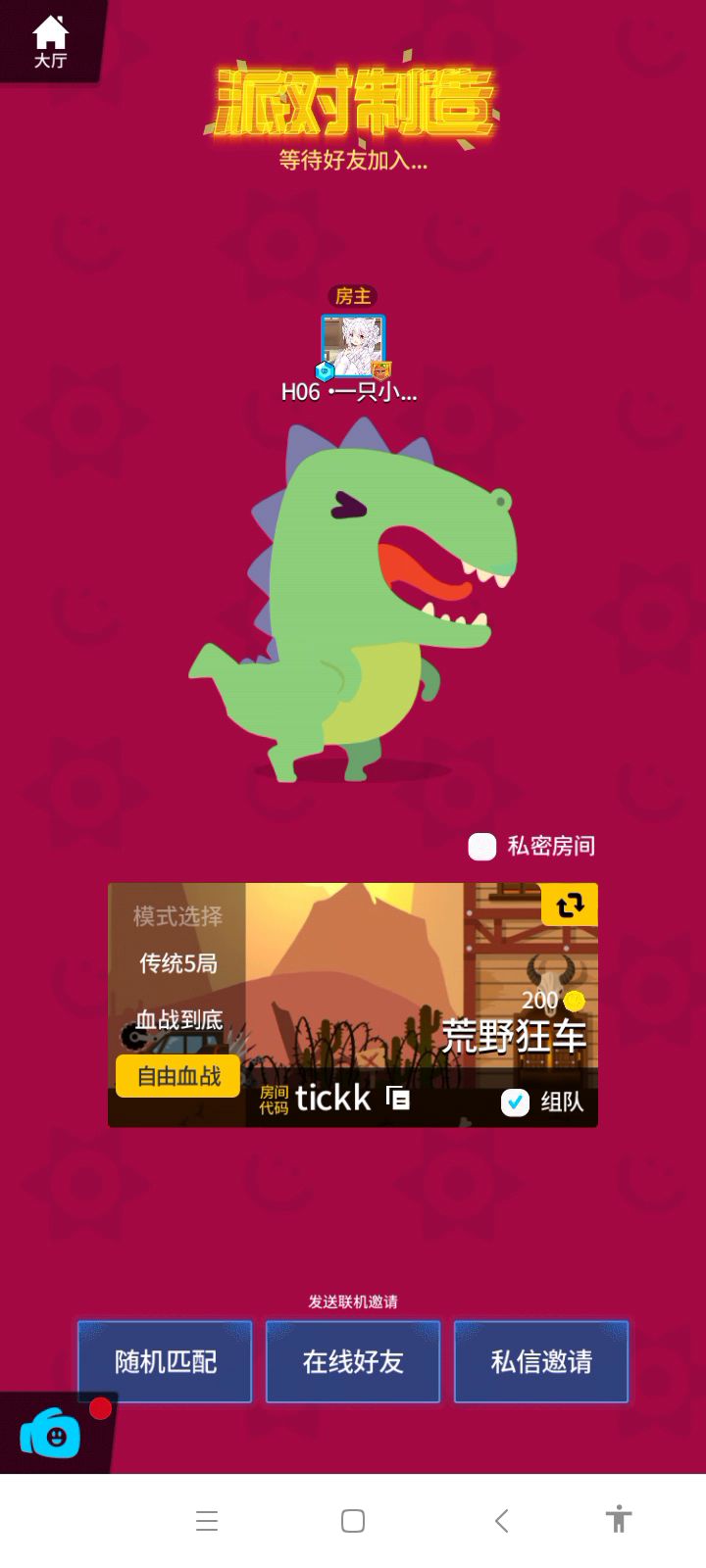
Task: Switch the map with the swap icon
Action: pyautogui.click(x=570, y=905)
